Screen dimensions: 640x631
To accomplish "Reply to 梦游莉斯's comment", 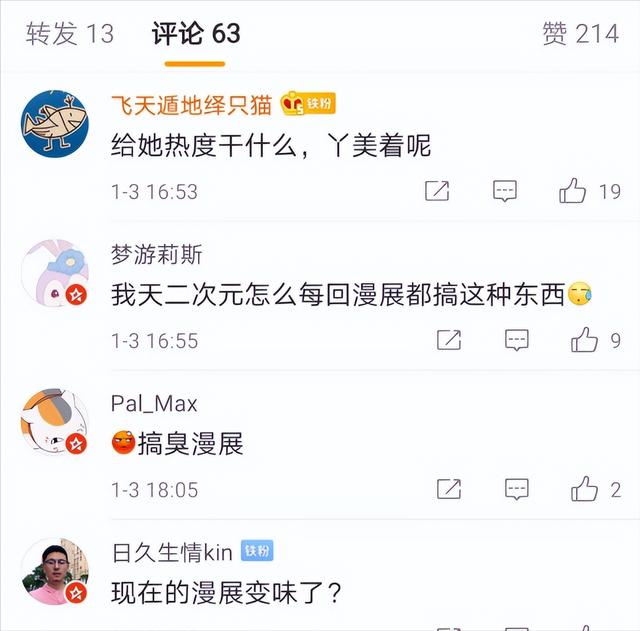I will (x=516, y=341).
